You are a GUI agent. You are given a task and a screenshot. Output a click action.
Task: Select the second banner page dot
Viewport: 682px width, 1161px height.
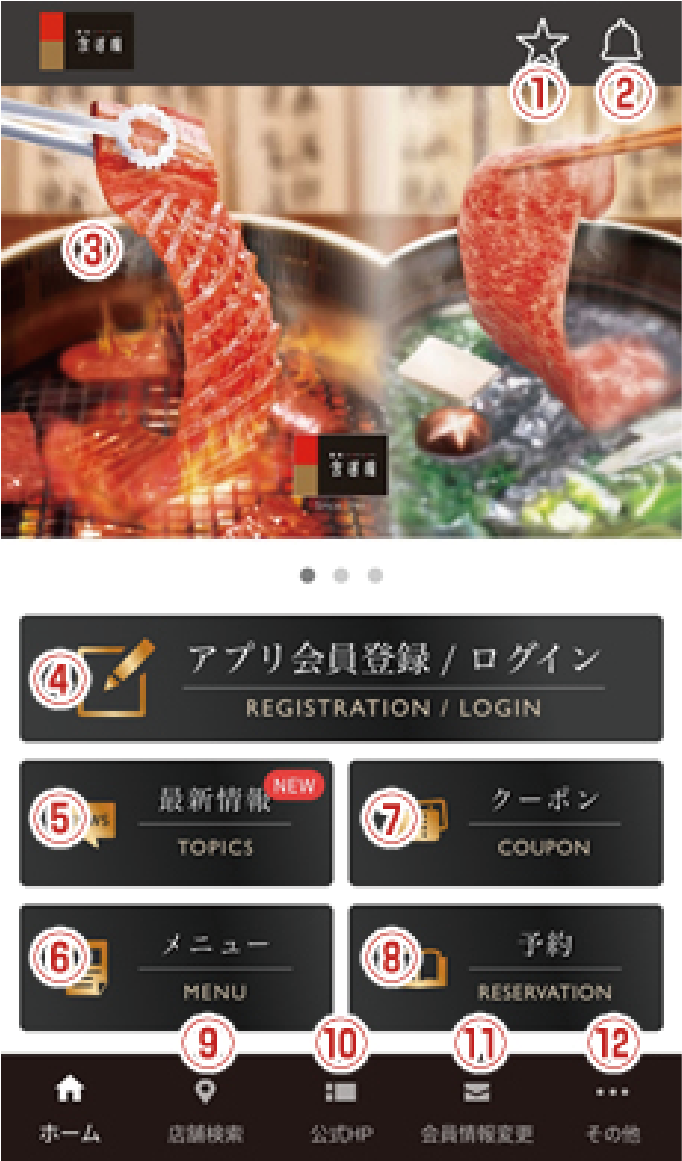[x=341, y=576]
